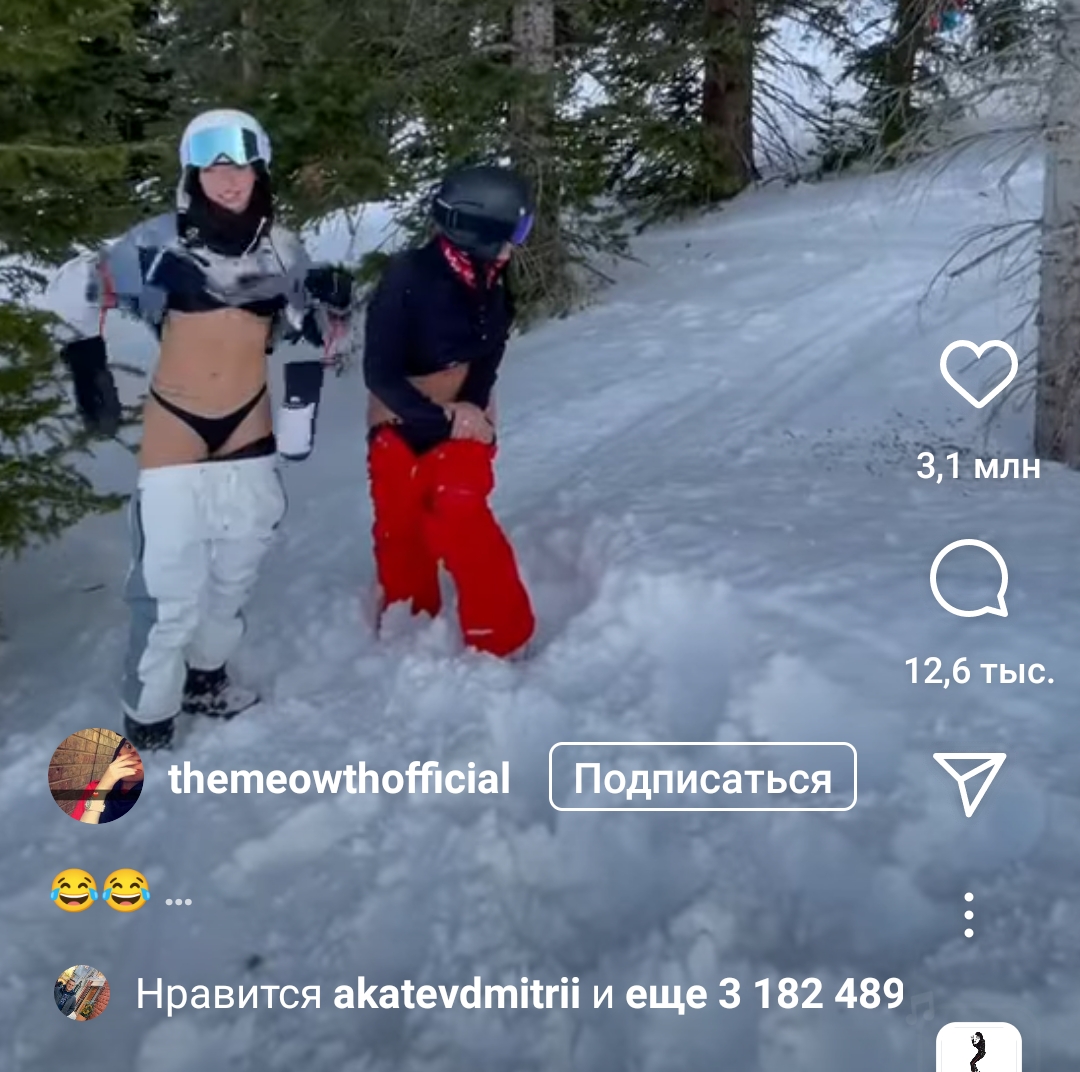
Task: Open the audio track thumbnail
Action: [x=978, y=1049]
